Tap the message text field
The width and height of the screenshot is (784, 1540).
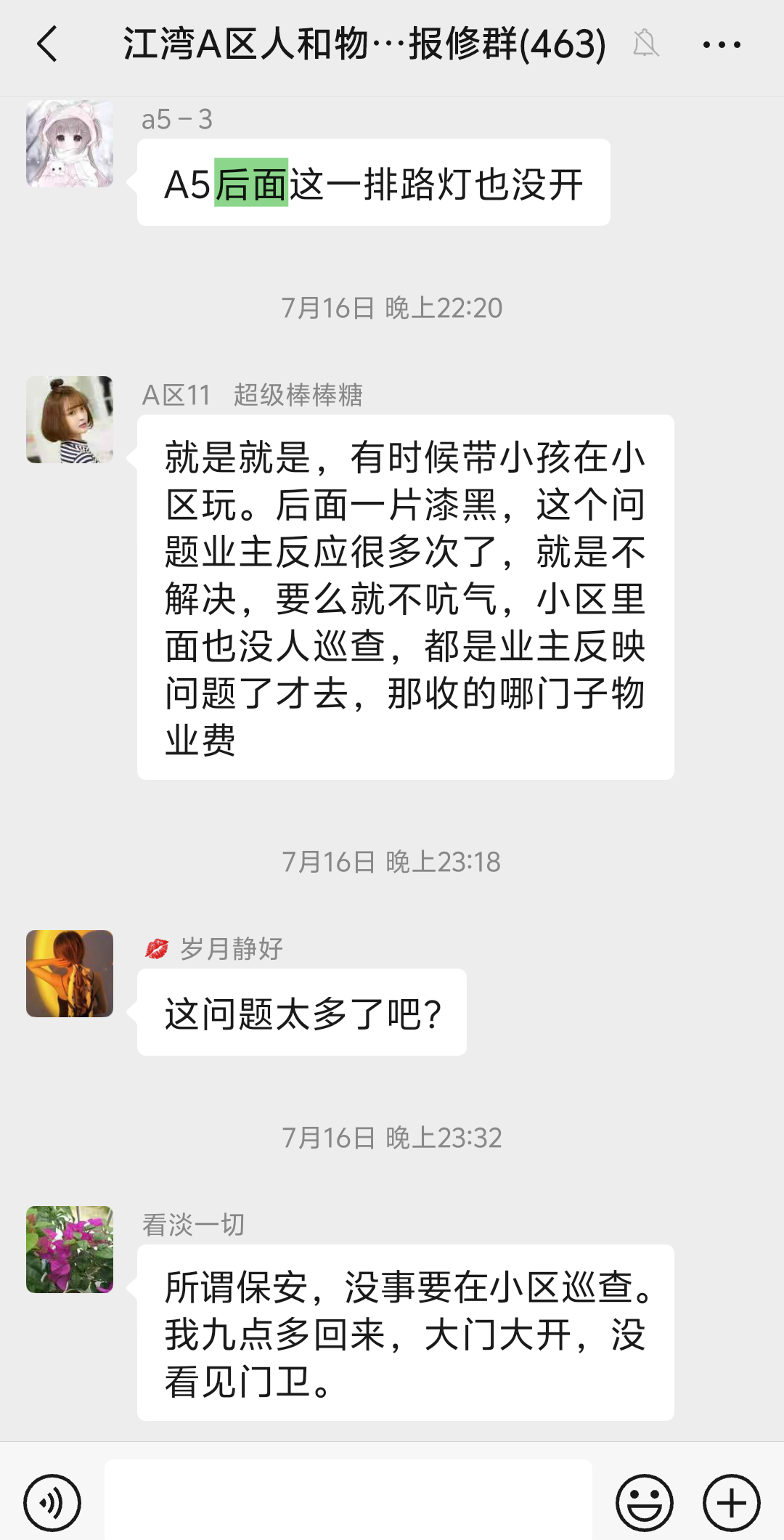pyautogui.click(x=348, y=1502)
